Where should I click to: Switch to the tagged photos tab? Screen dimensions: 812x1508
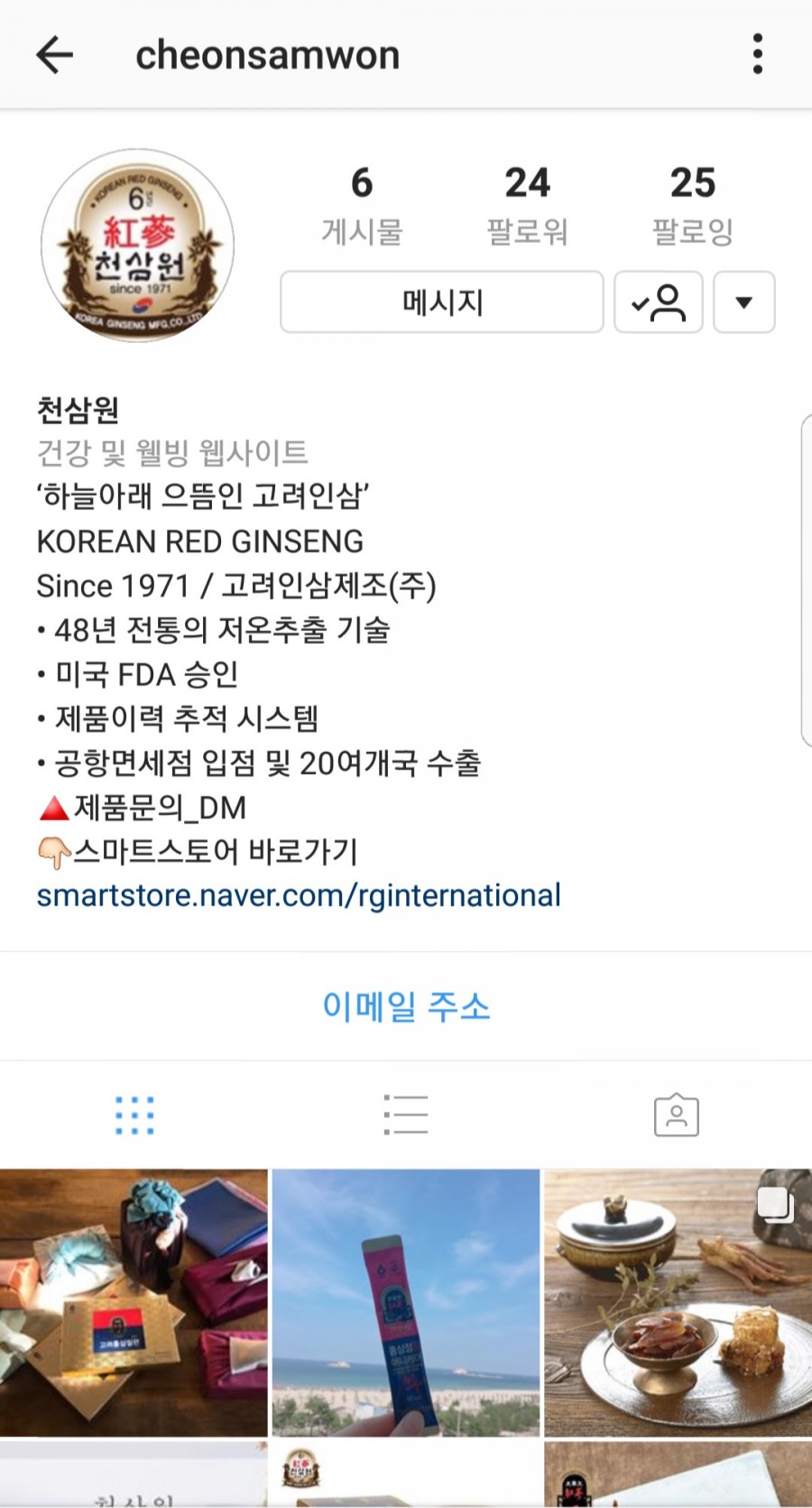coord(676,1115)
